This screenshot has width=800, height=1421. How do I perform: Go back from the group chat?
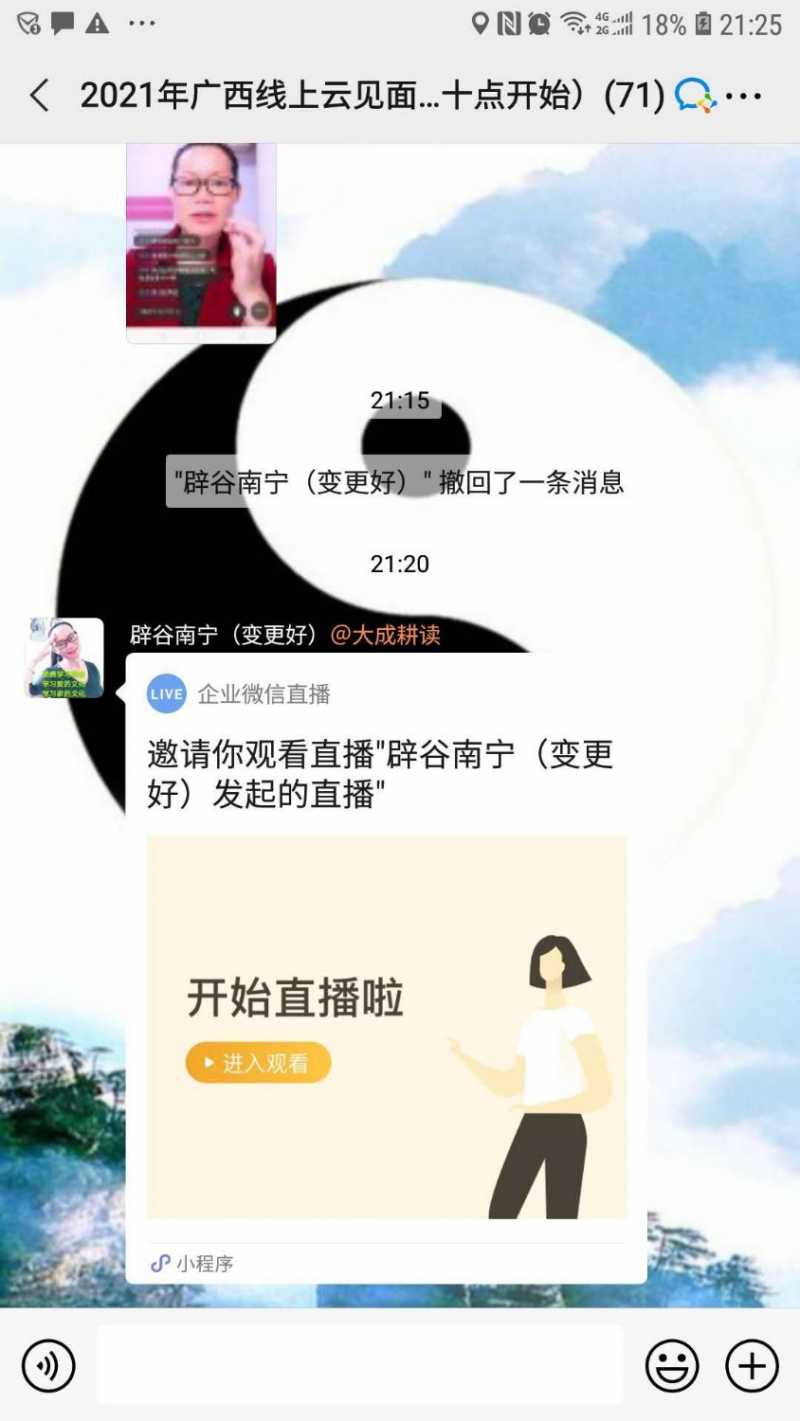tap(40, 96)
